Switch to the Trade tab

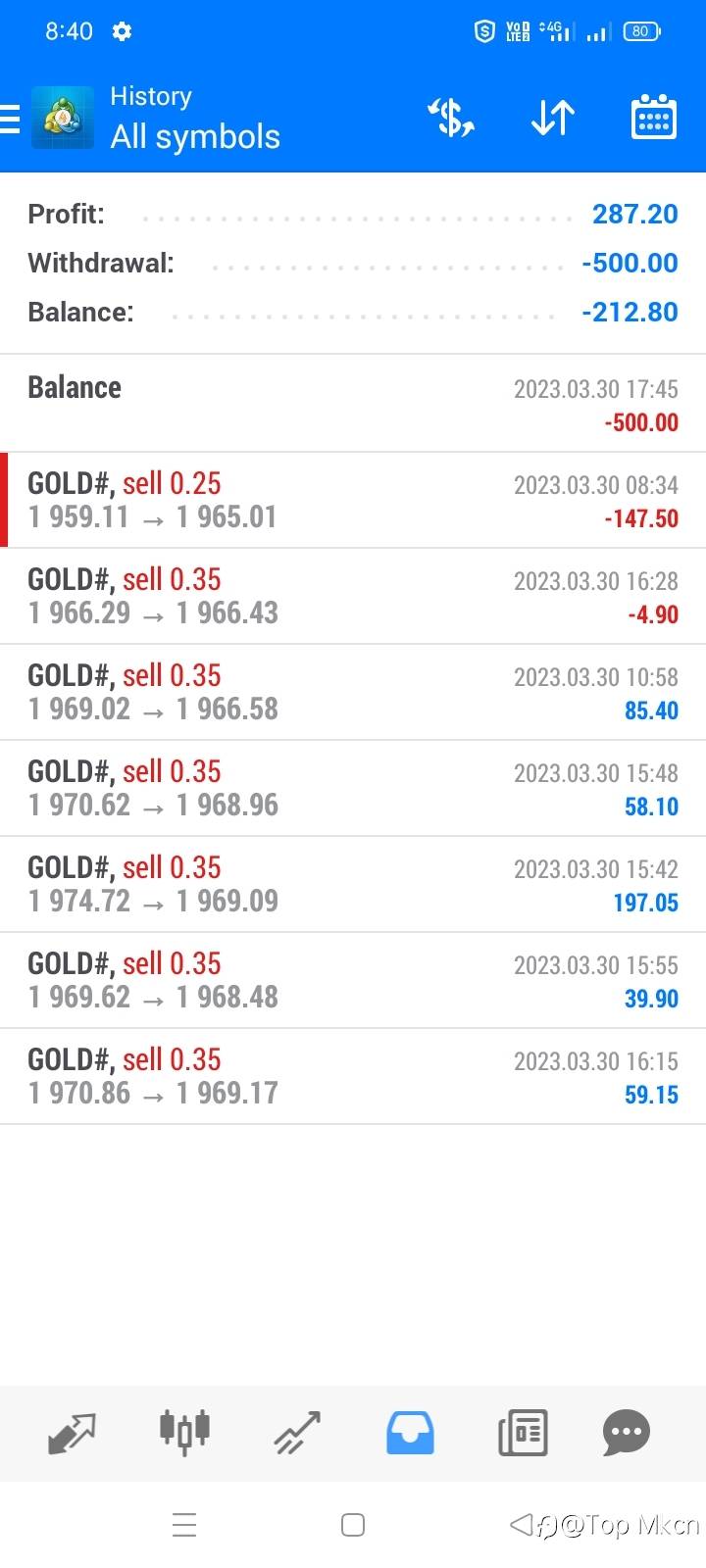[297, 1433]
